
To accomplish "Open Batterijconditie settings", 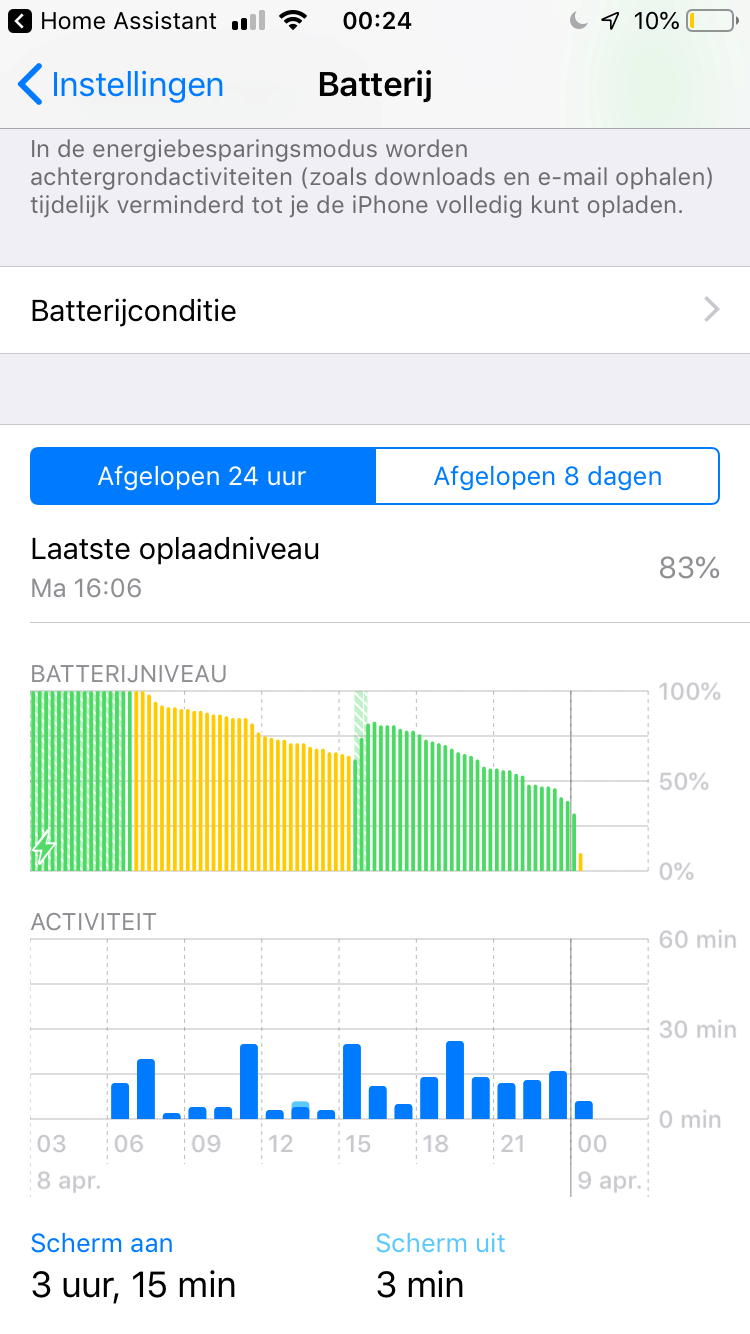I will click(x=375, y=310).
